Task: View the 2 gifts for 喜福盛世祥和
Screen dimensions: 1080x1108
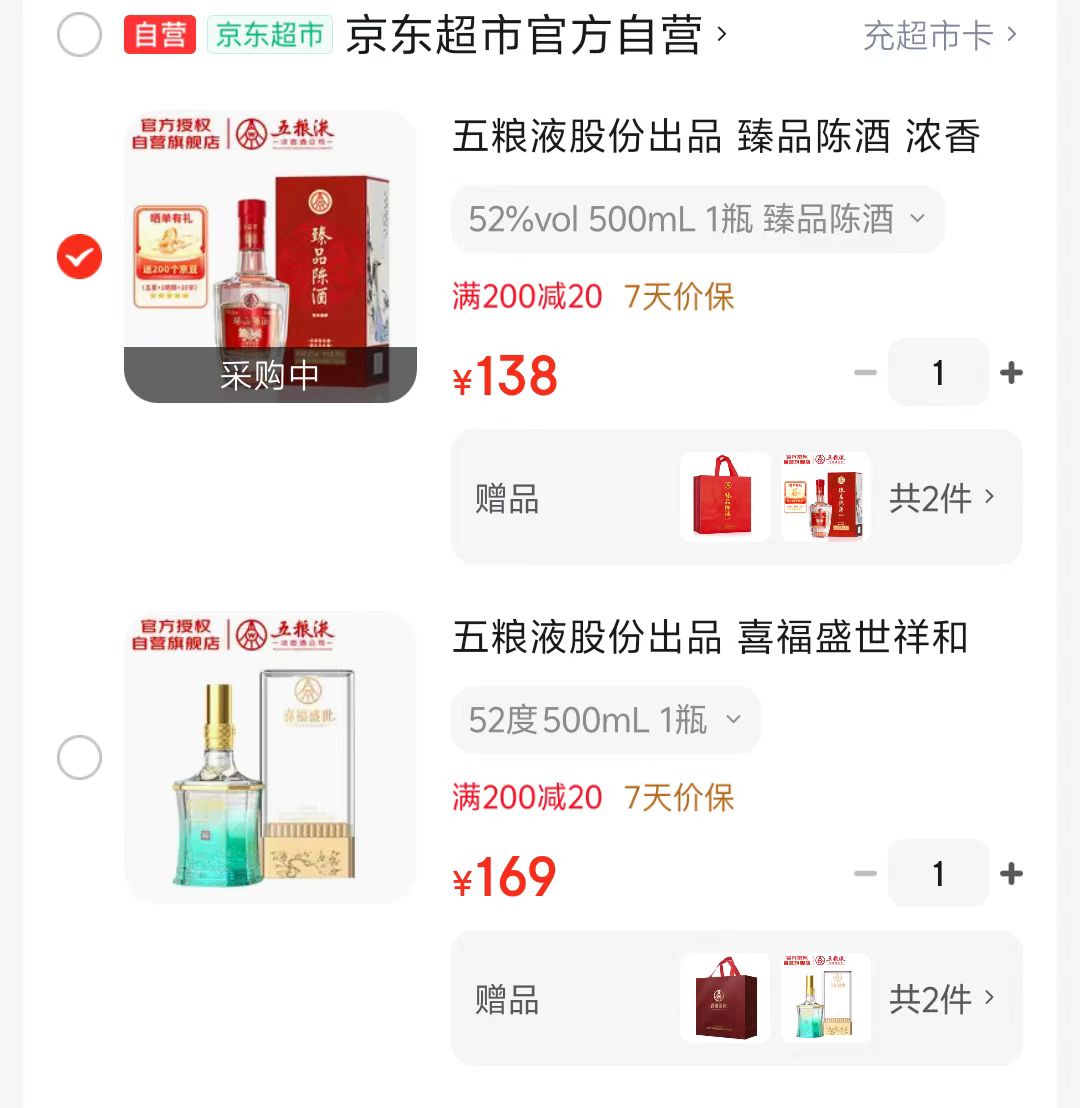Action: [x=942, y=998]
